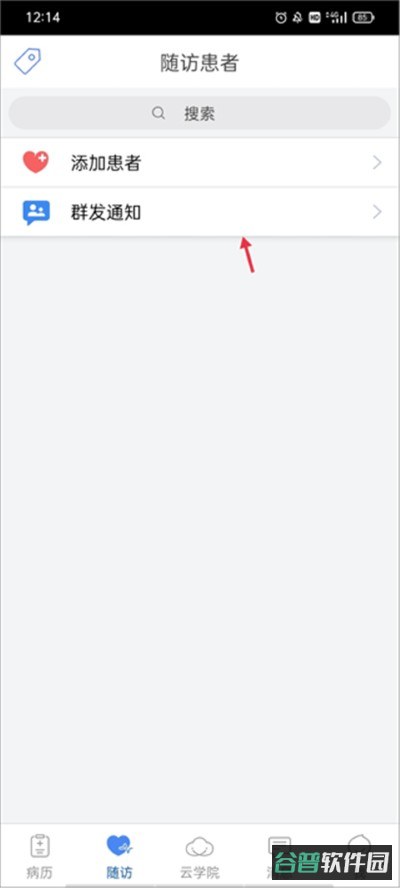
Task: Go to the 云学院 tab
Action: (199, 856)
